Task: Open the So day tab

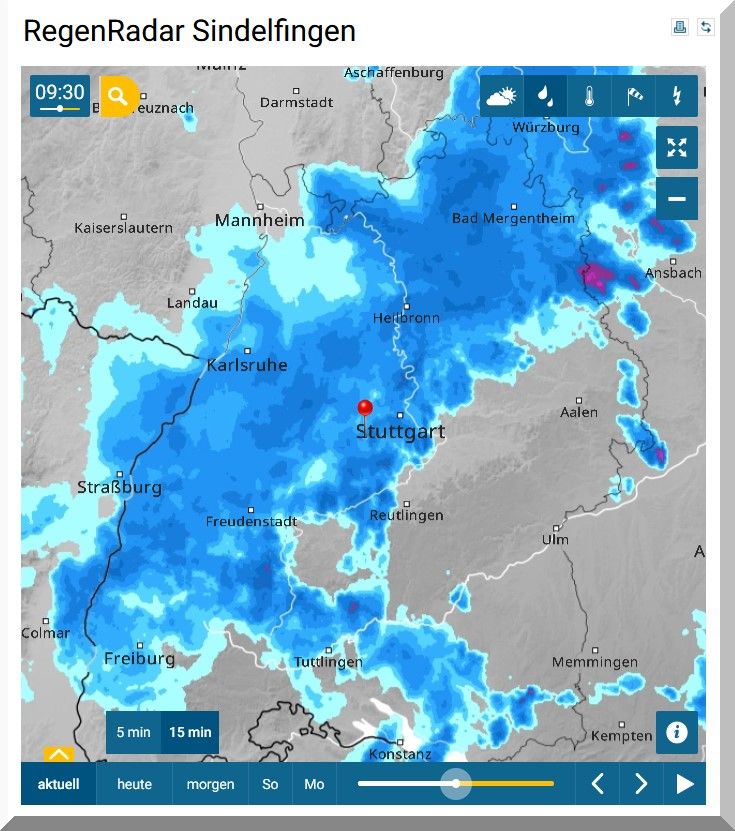Action: coord(270,784)
